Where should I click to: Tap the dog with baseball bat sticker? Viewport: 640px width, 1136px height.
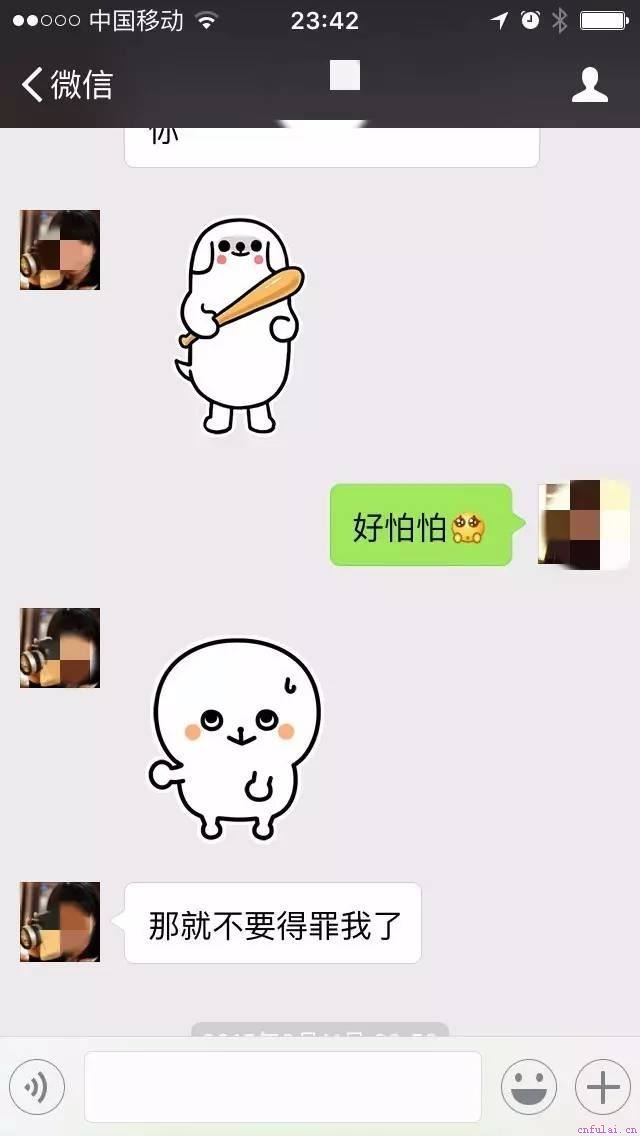(x=240, y=325)
